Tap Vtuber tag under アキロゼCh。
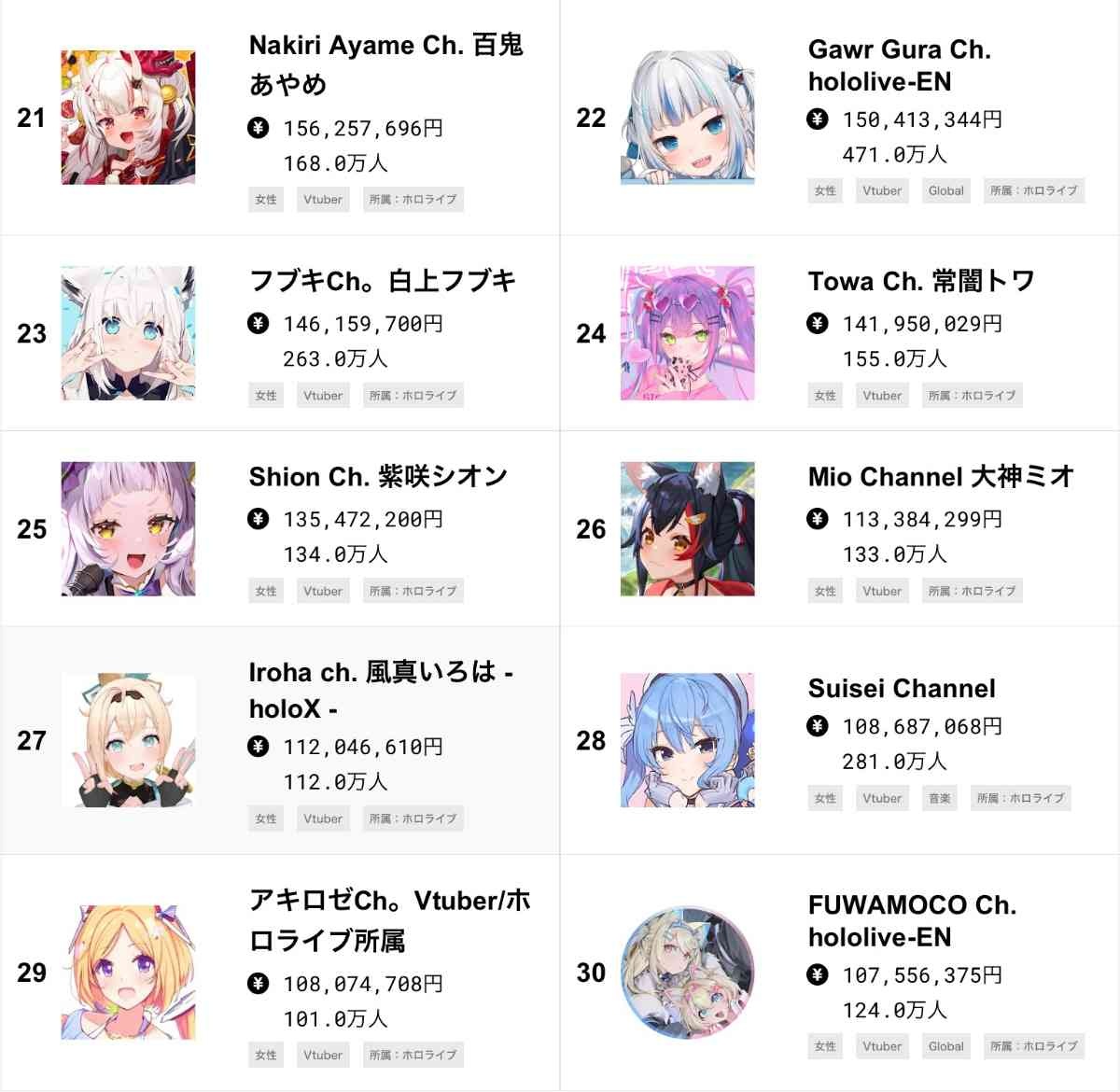The image size is (1120, 1092). click(323, 1055)
